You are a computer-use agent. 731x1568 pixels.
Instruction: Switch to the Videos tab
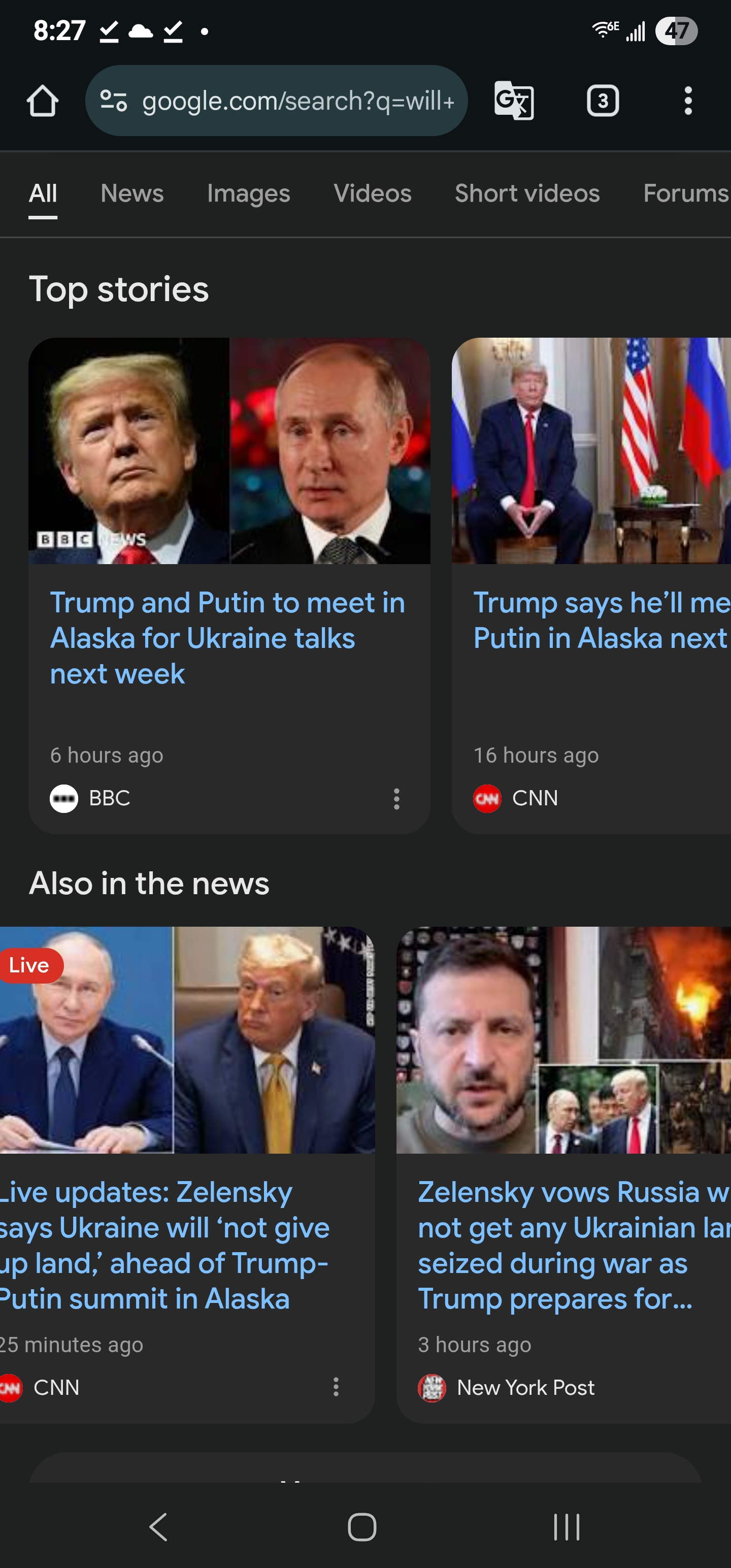(x=373, y=193)
